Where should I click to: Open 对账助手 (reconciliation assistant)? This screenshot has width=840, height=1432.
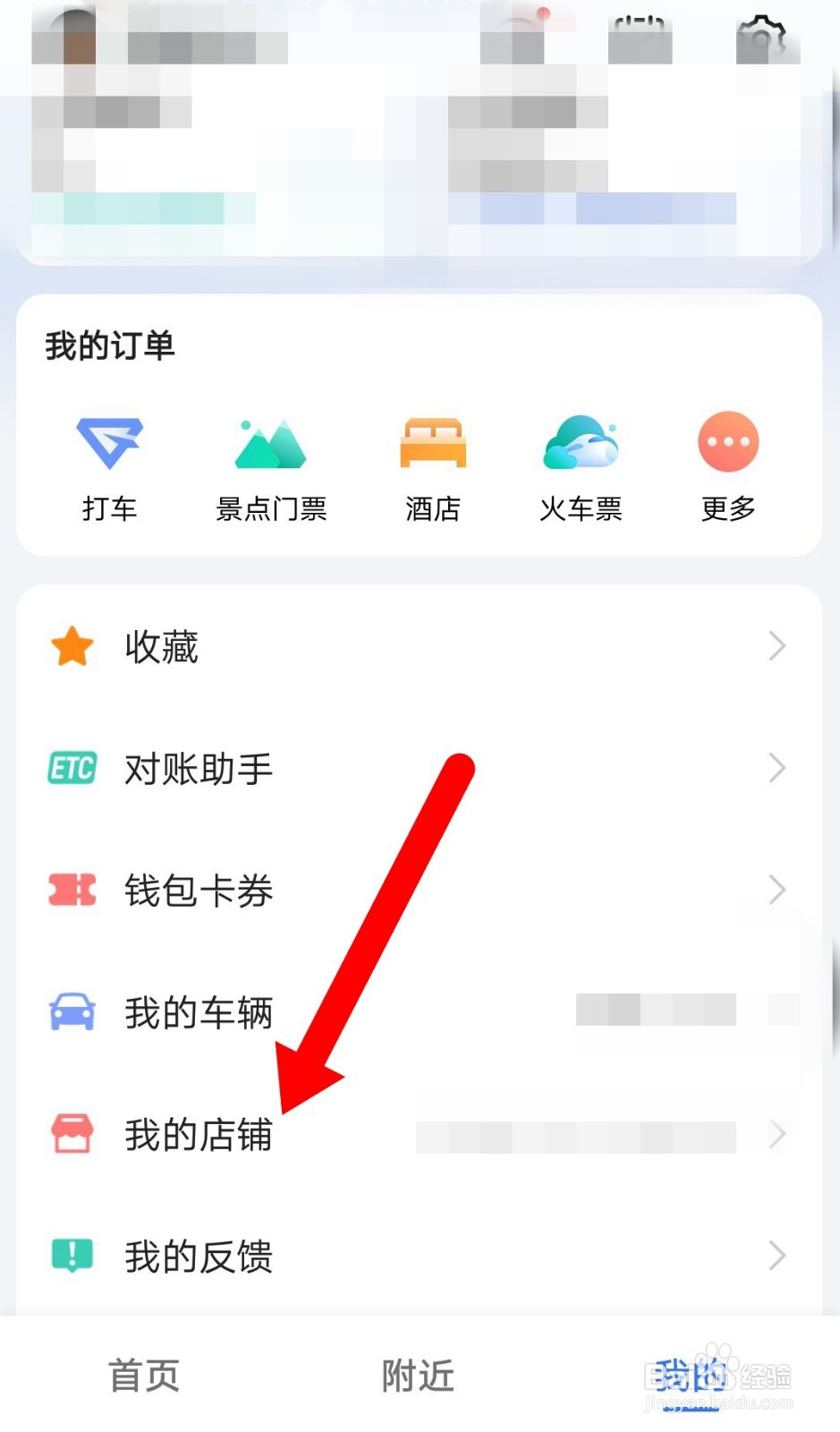tap(199, 769)
